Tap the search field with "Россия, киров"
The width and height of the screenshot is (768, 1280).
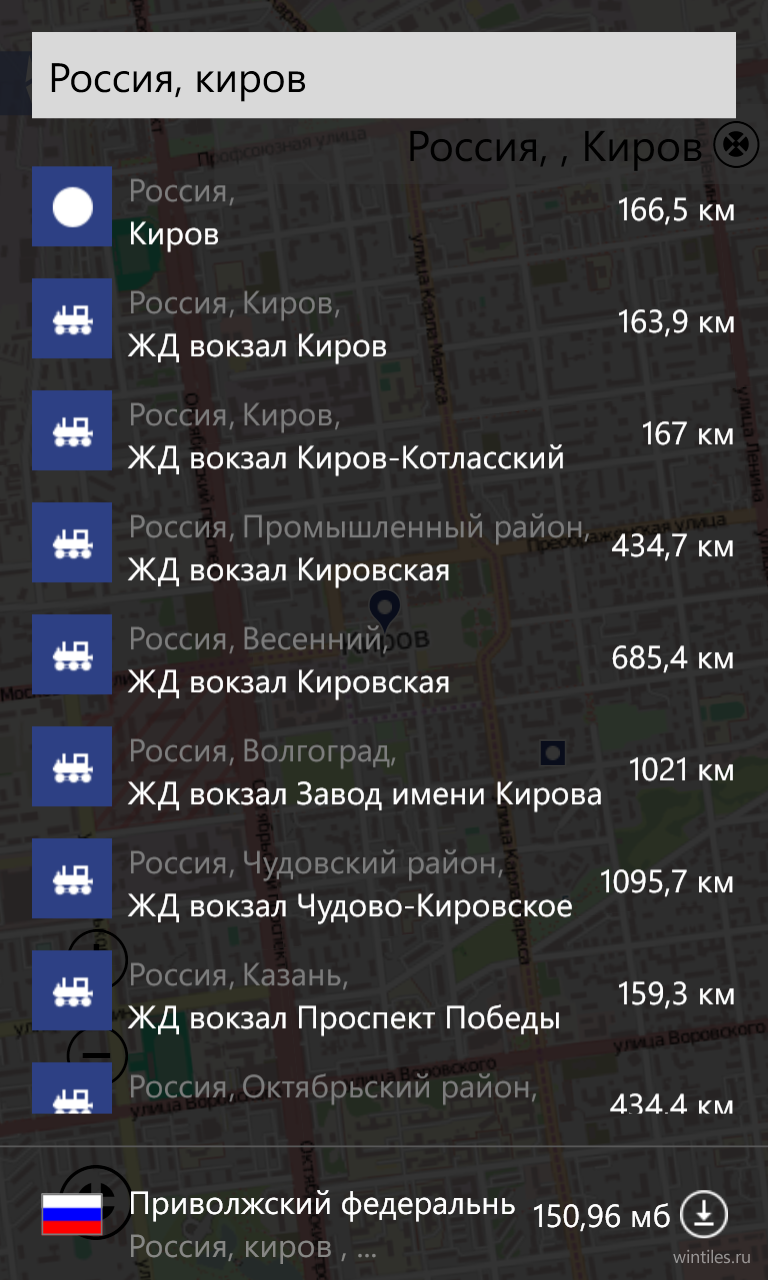pos(384,75)
